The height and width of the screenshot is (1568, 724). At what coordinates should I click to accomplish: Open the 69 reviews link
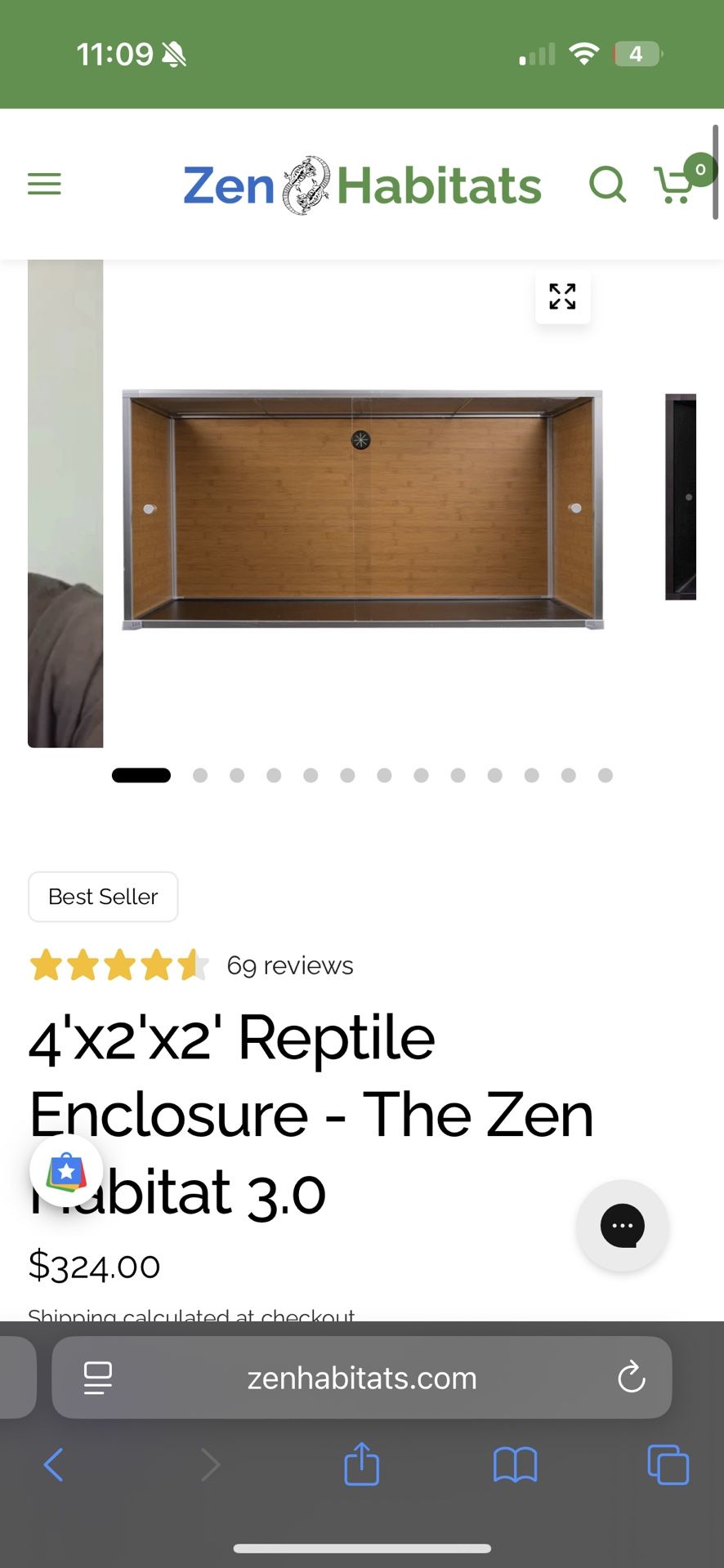[289, 965]
